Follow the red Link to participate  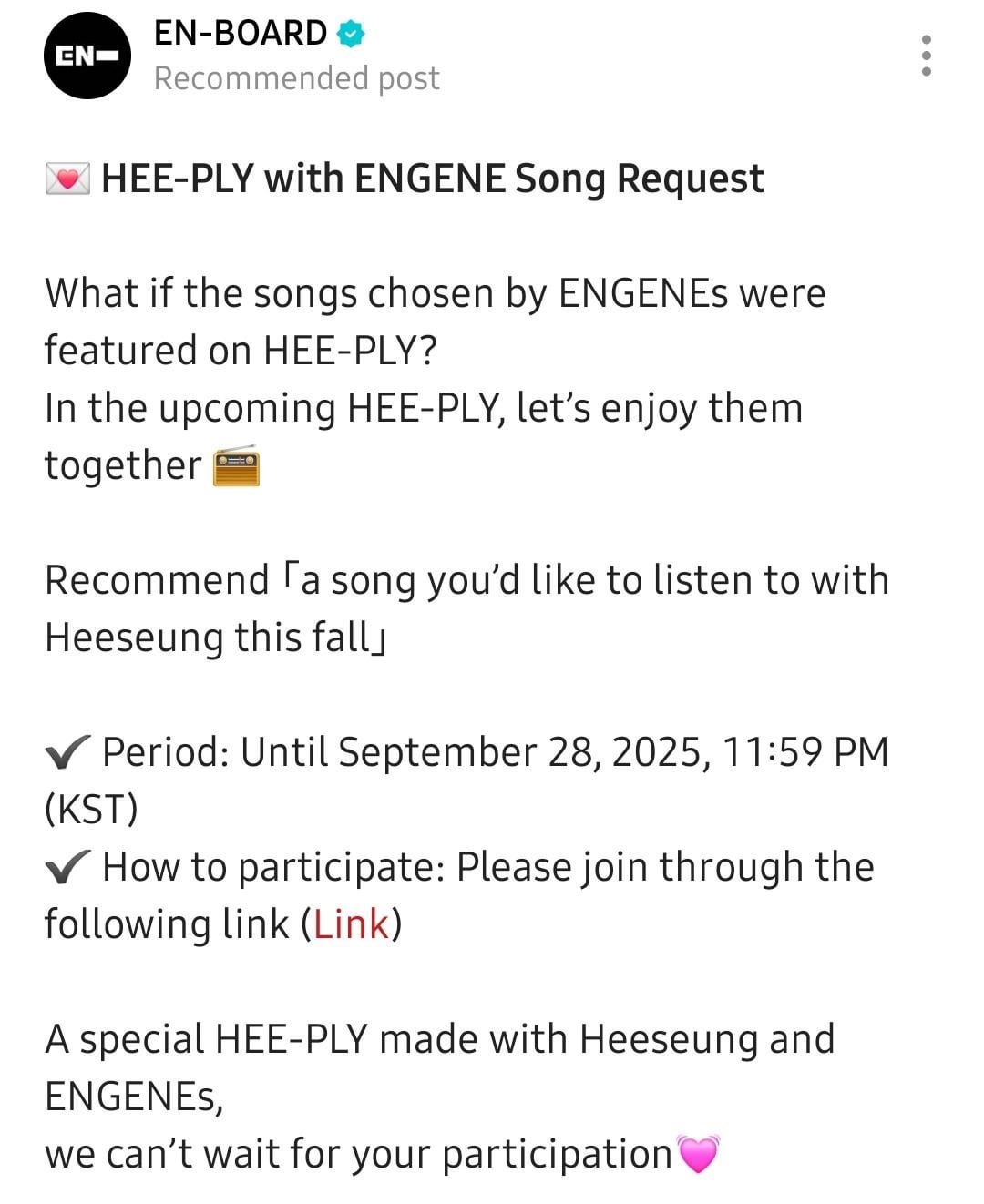click(351, 923)
